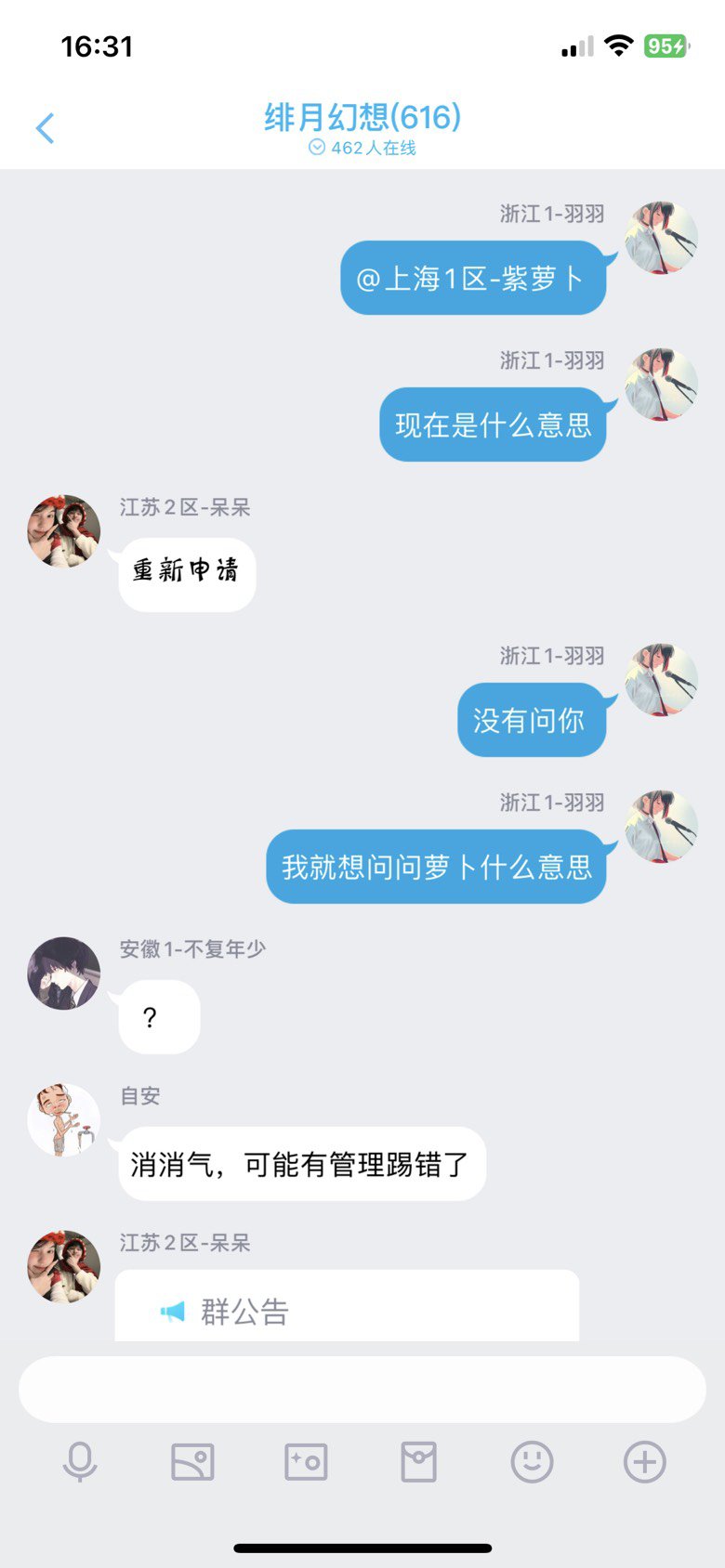725x1568 pixels.
Task: Open the voice message microphone
Action: (80, 1462)
